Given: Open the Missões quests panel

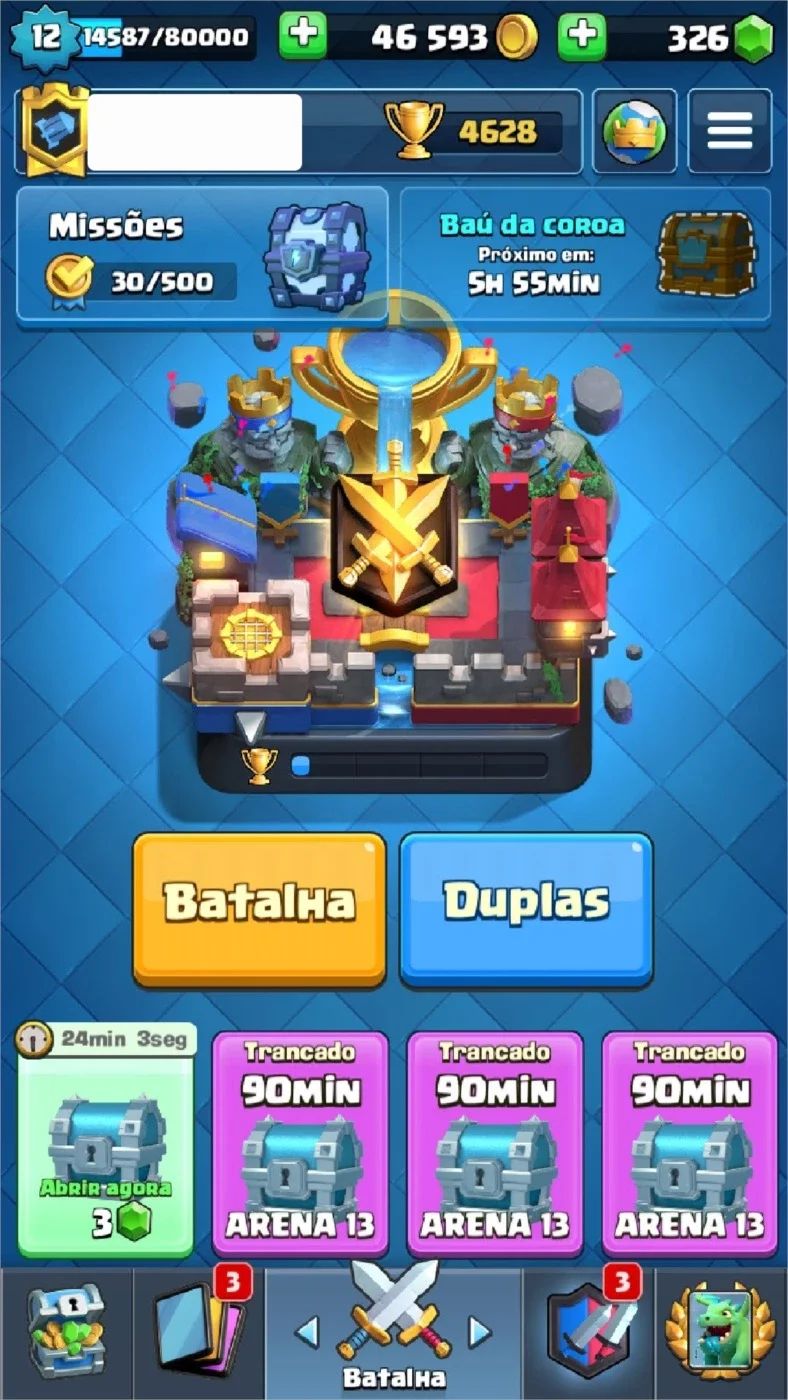Looking at the screenshot, I should pos(202,255).
